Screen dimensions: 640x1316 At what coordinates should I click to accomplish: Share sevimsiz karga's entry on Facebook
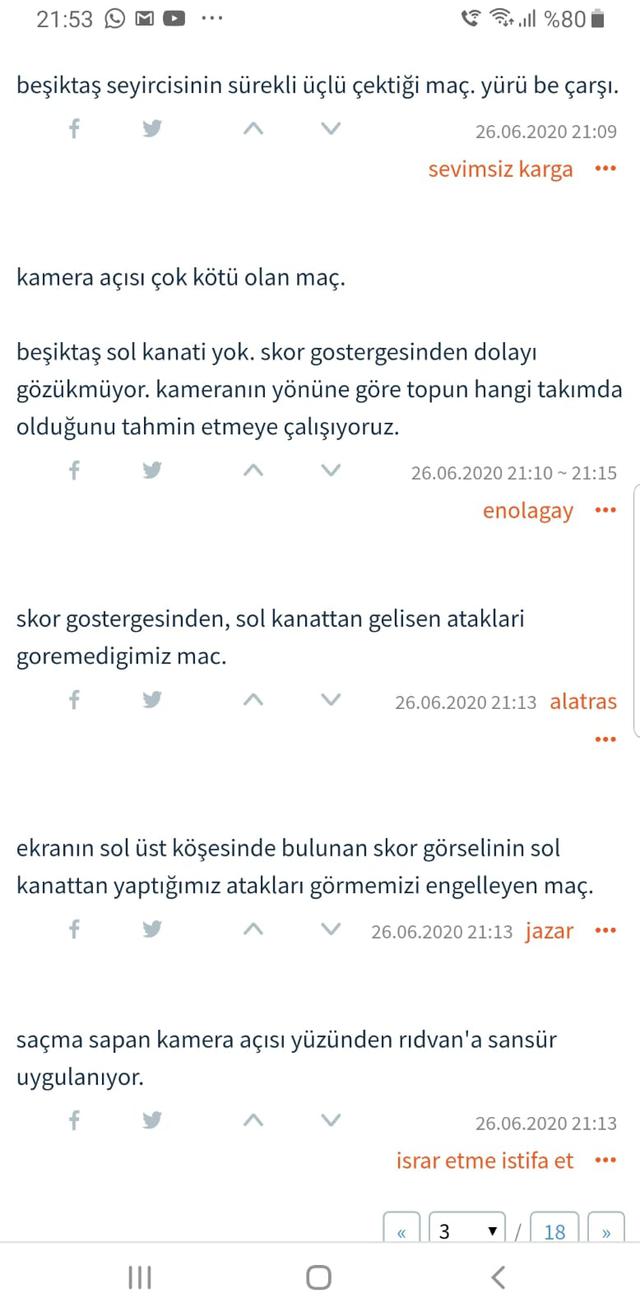coord(74,129)
